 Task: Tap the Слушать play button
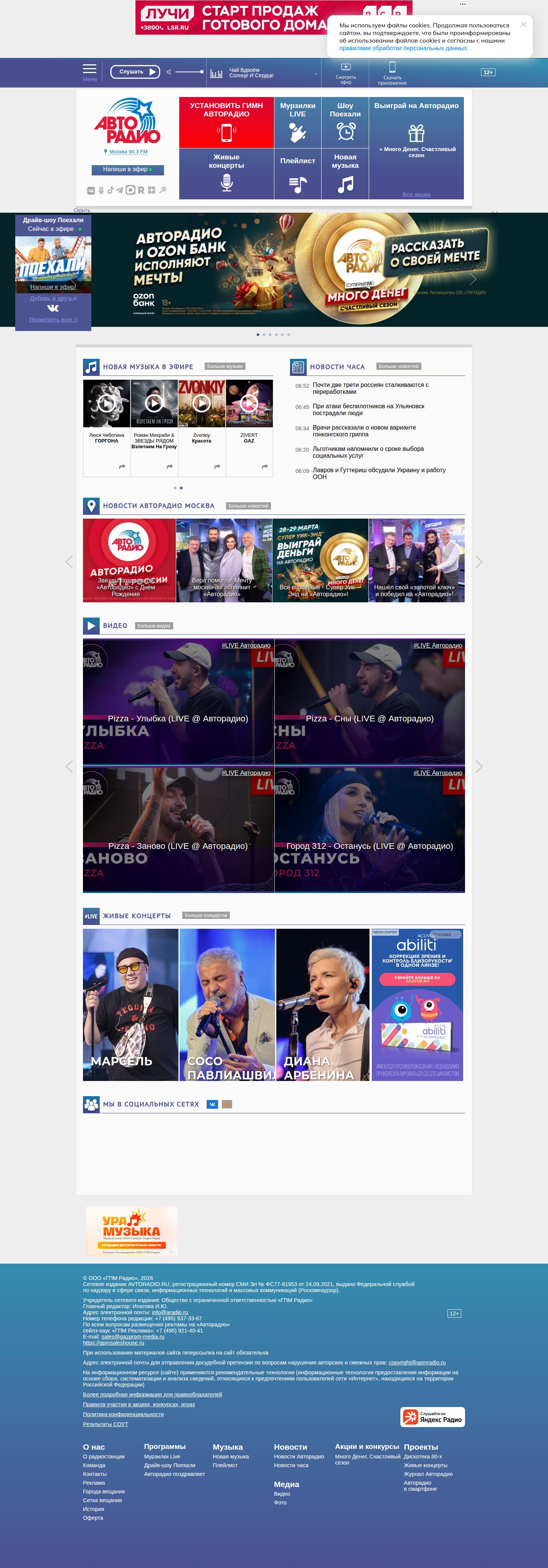[x=135, y=72]
